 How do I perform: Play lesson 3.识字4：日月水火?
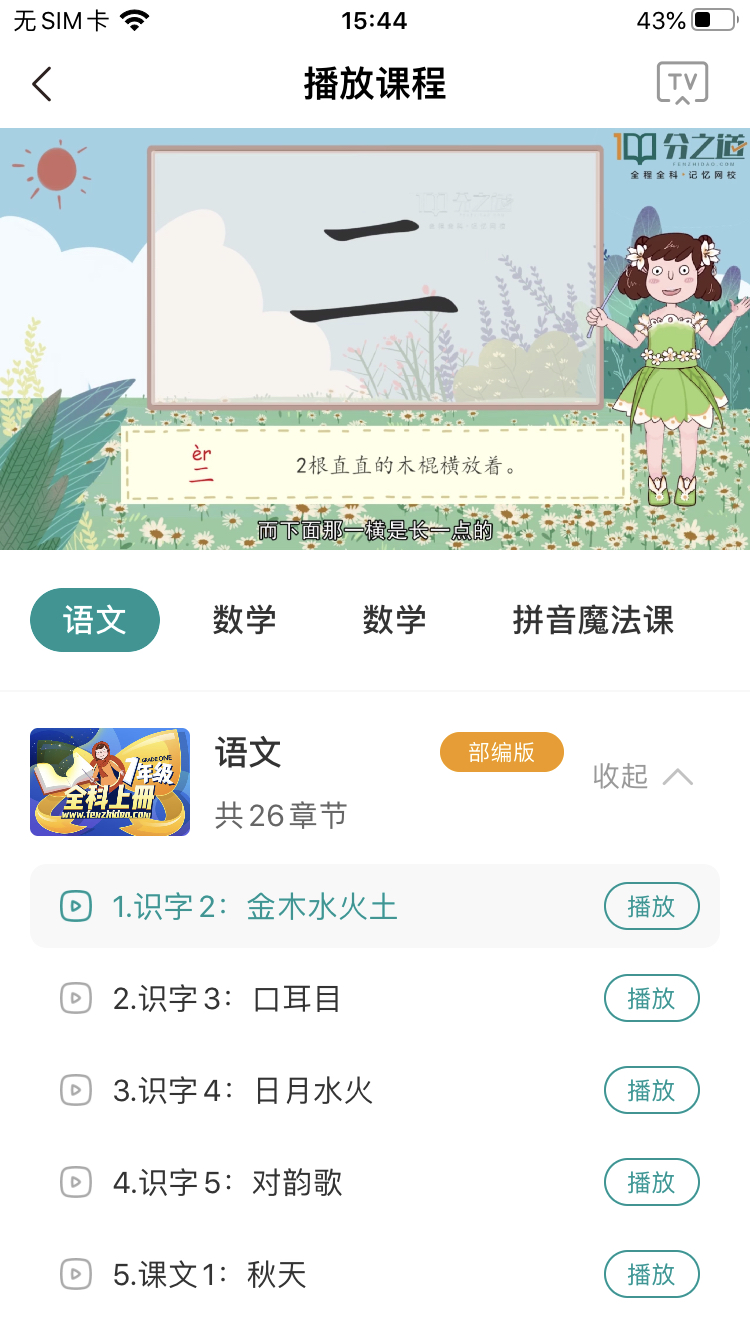click(x=651, y=1090)
